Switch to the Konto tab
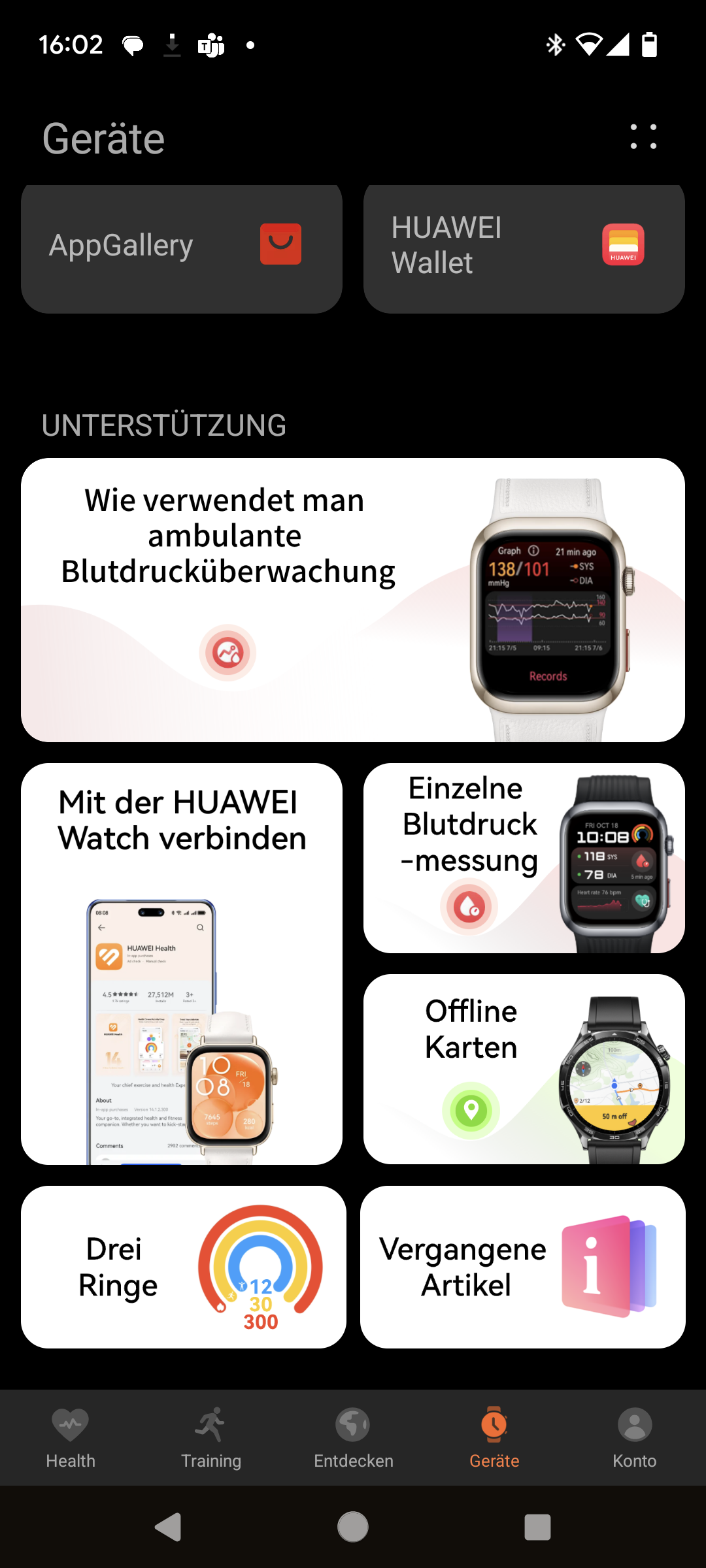Screen dimensions: 706x1568 coord(634,1437)
